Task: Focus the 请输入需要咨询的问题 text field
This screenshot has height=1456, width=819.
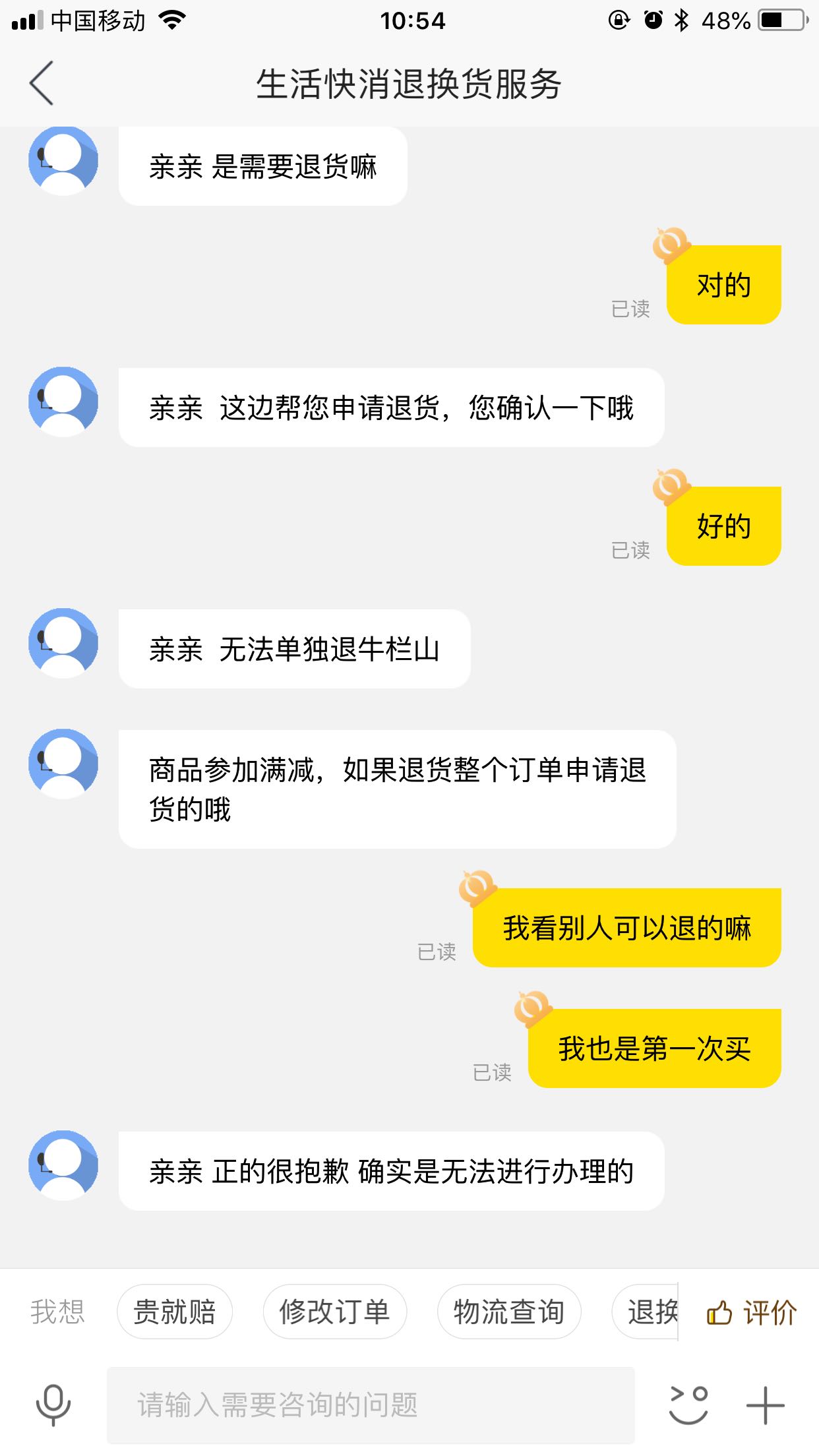Action: click(371, 1405)
